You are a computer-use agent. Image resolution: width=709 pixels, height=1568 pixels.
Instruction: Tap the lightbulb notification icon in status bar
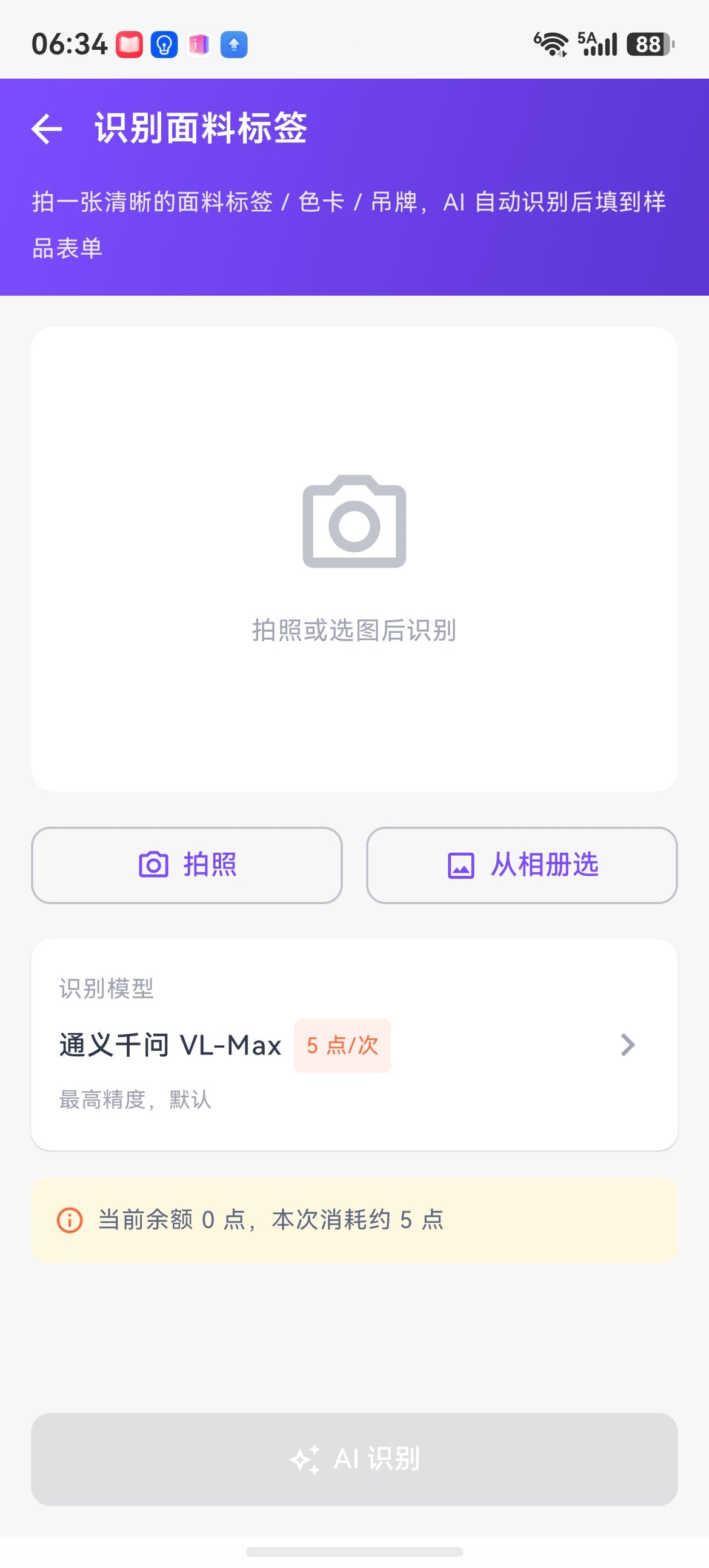pos(164,44)
